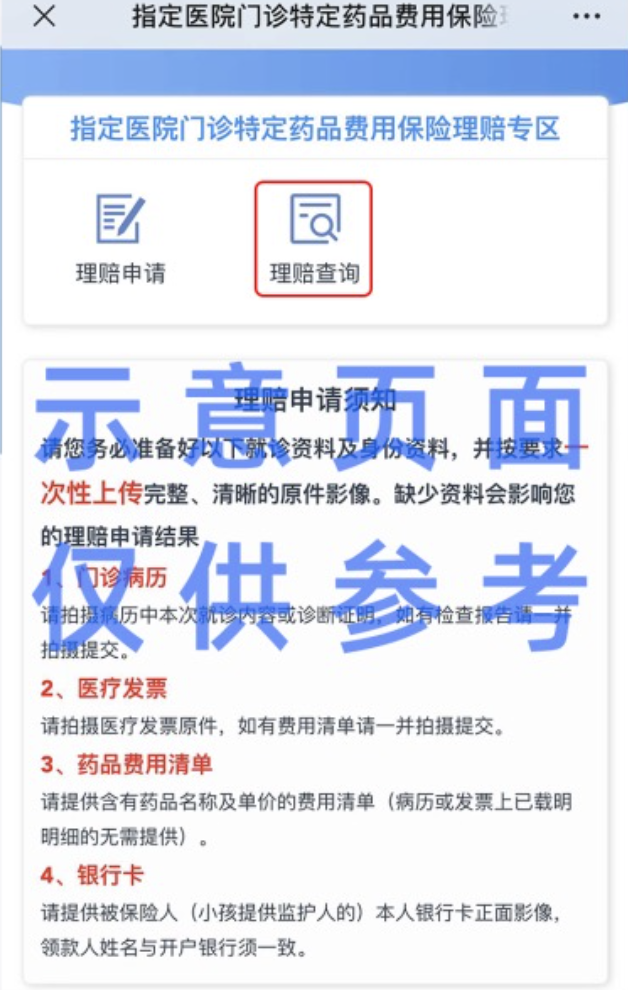Viewport: 628px width, 990px height.
Task: Open the three-dot overflow menu
Action: click(x=586, y=18)
